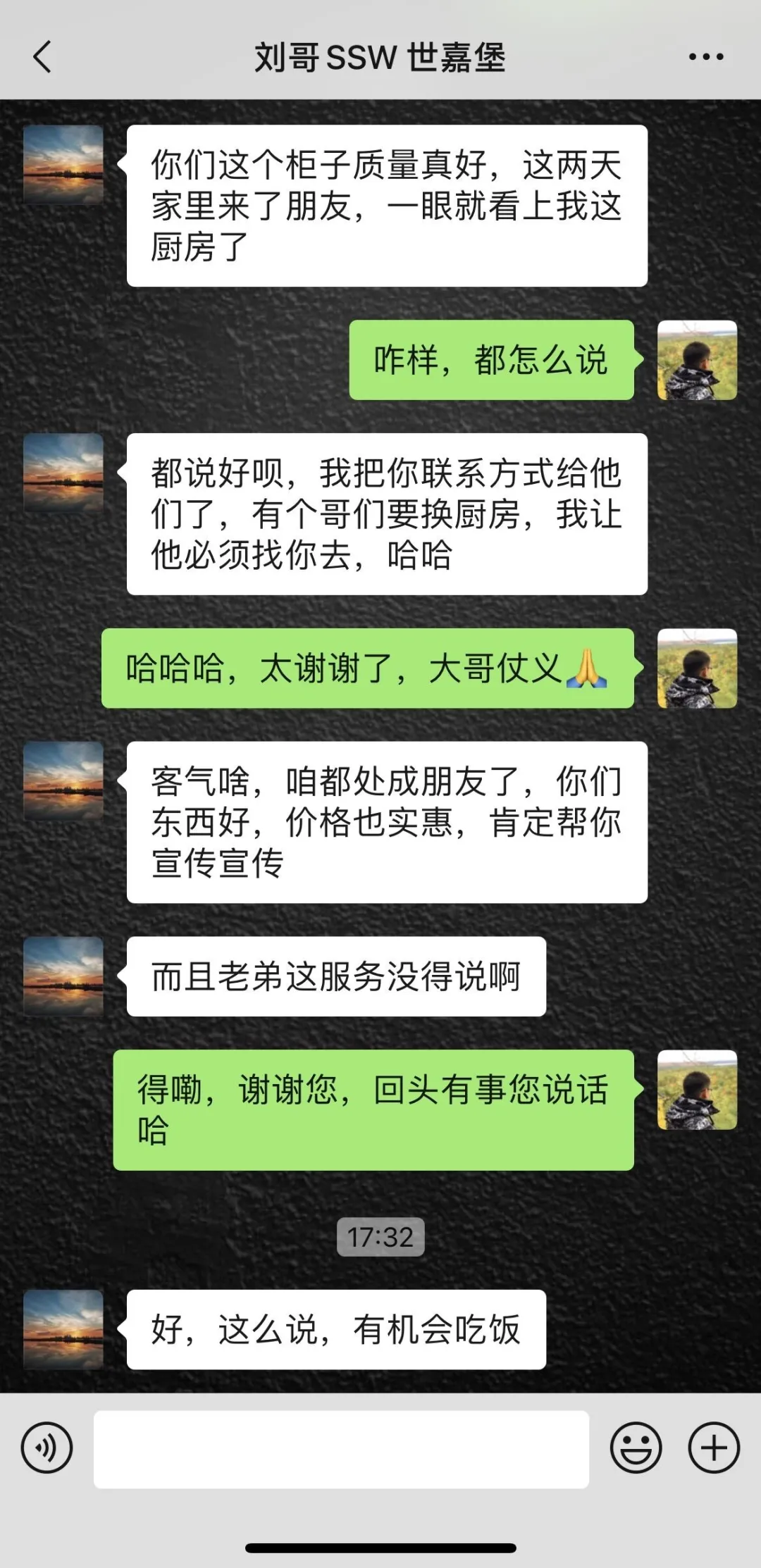Go back to the chat list

[42, 57]
